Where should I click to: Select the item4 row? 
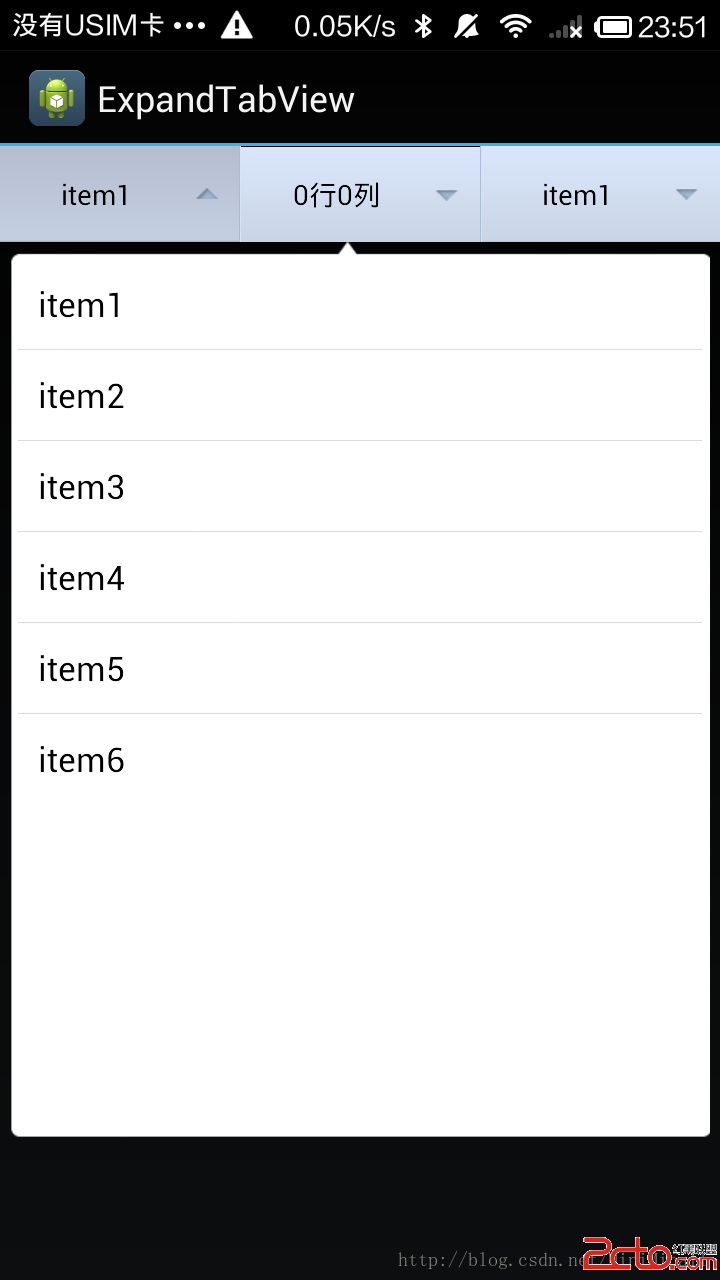(x=360, y=578)
